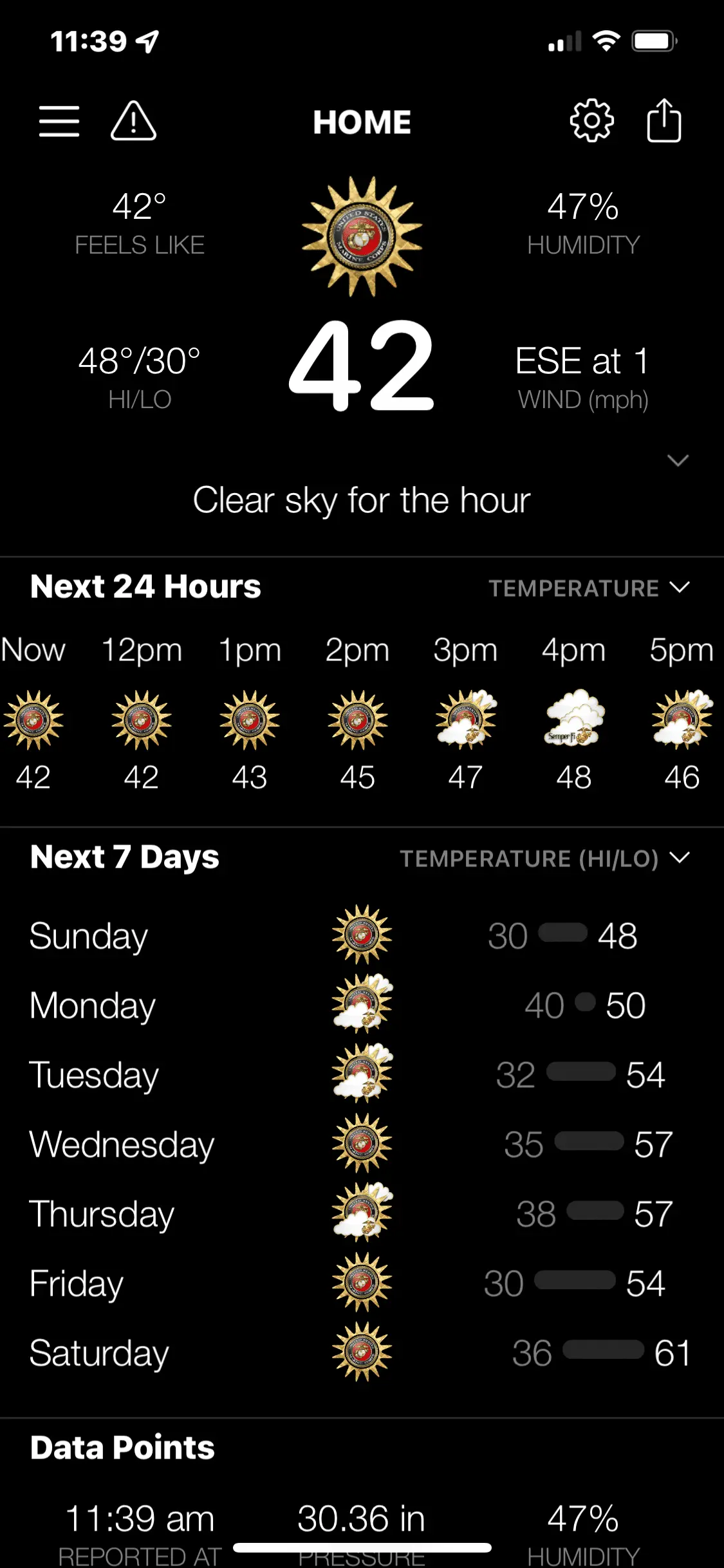The width and height of the screenshot is (724, 1568).
Task: Change the TEMPERATURE (HI/LO) daily metric
Action: [x=544, y=859]
